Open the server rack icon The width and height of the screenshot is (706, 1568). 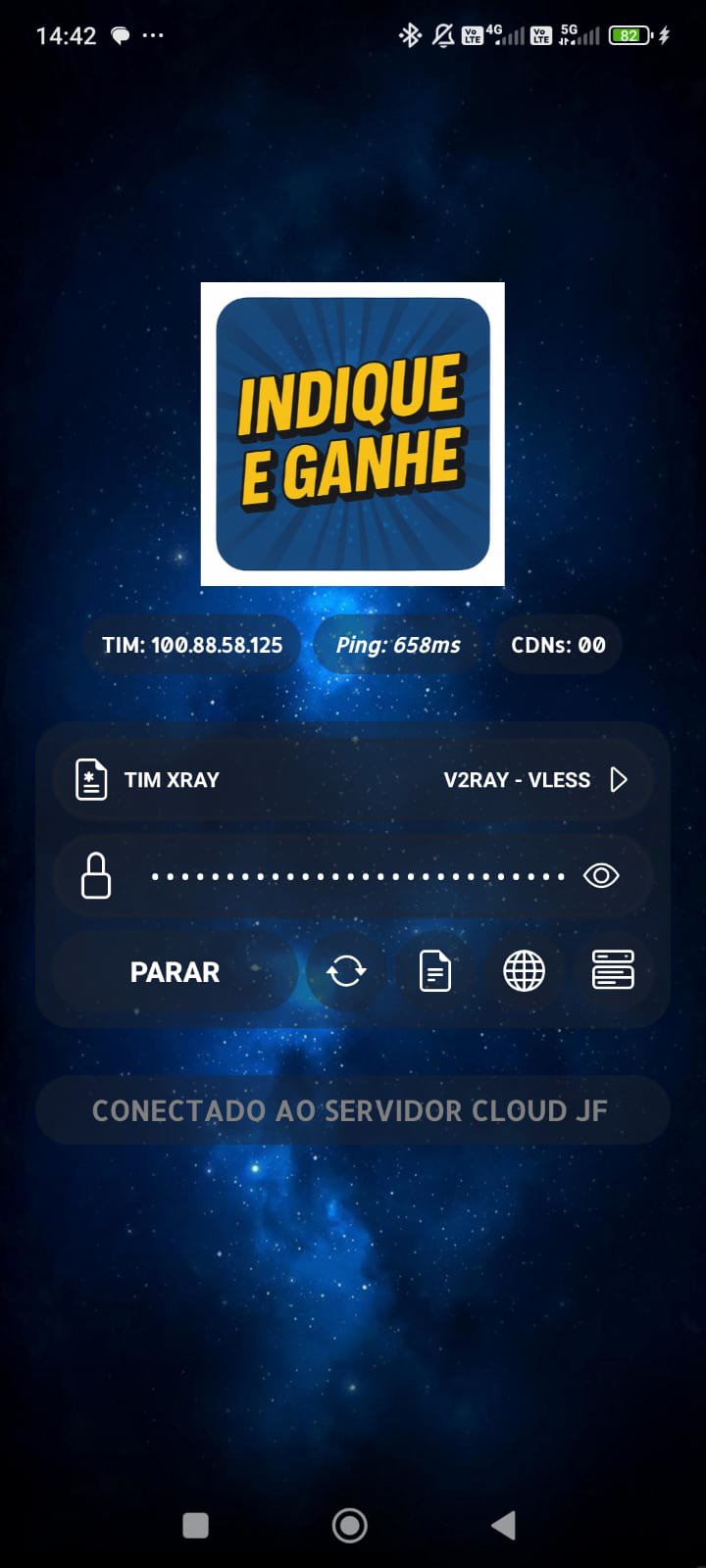tap(613, 971)
